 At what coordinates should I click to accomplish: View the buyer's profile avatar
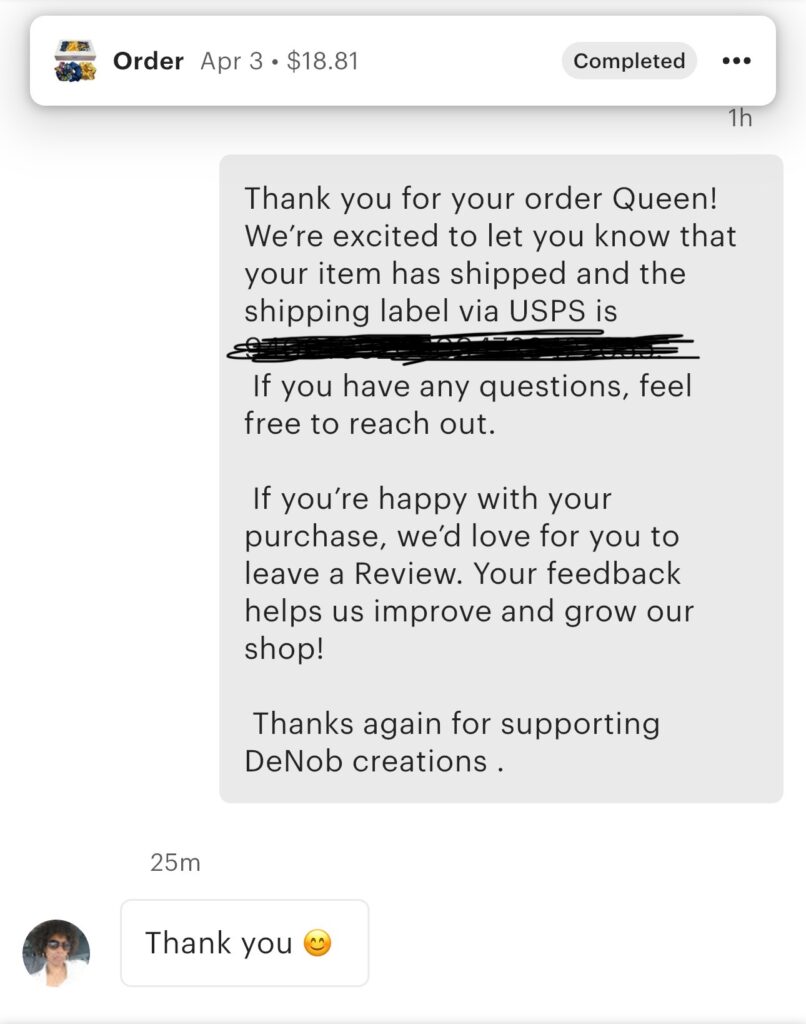coord(56,953)
